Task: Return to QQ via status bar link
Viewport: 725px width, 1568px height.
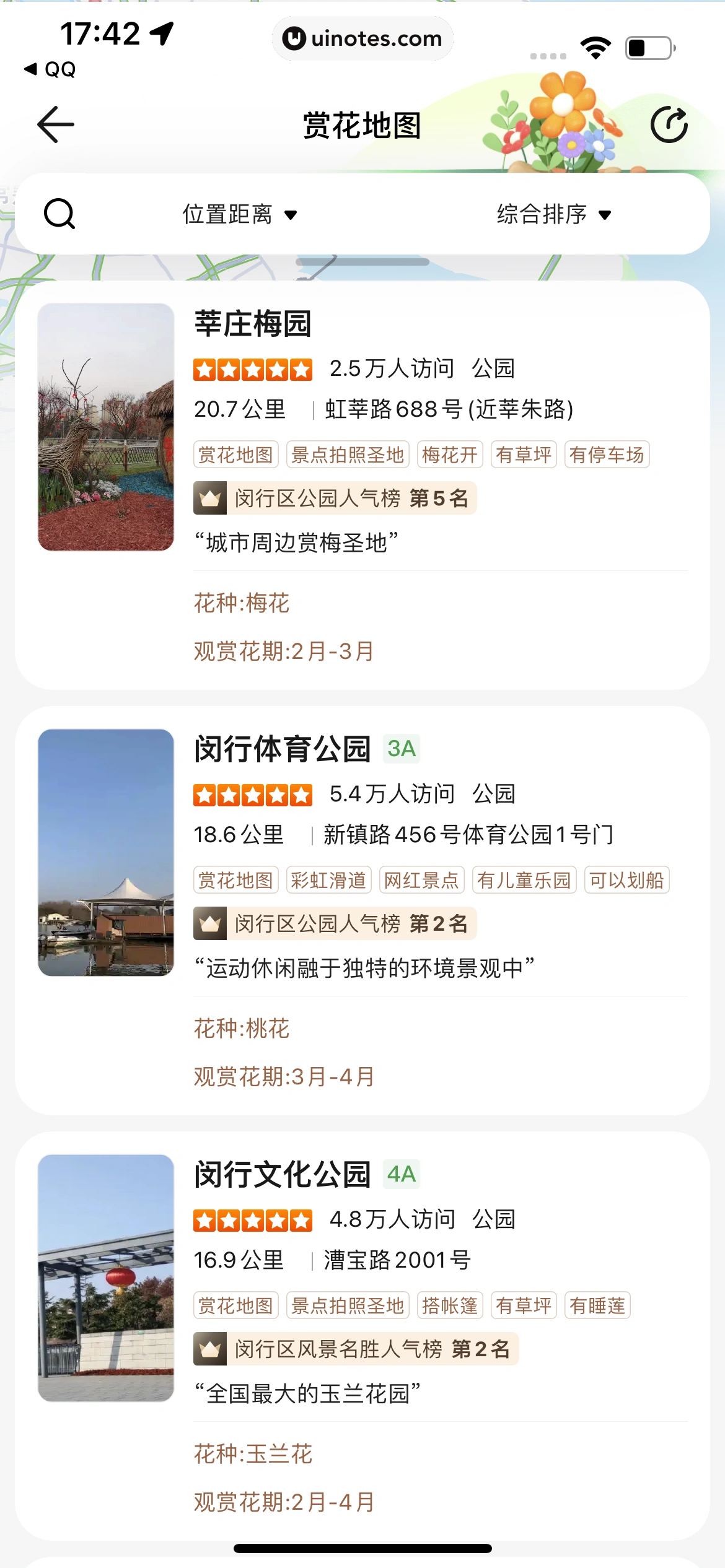Action: (51, 69)
